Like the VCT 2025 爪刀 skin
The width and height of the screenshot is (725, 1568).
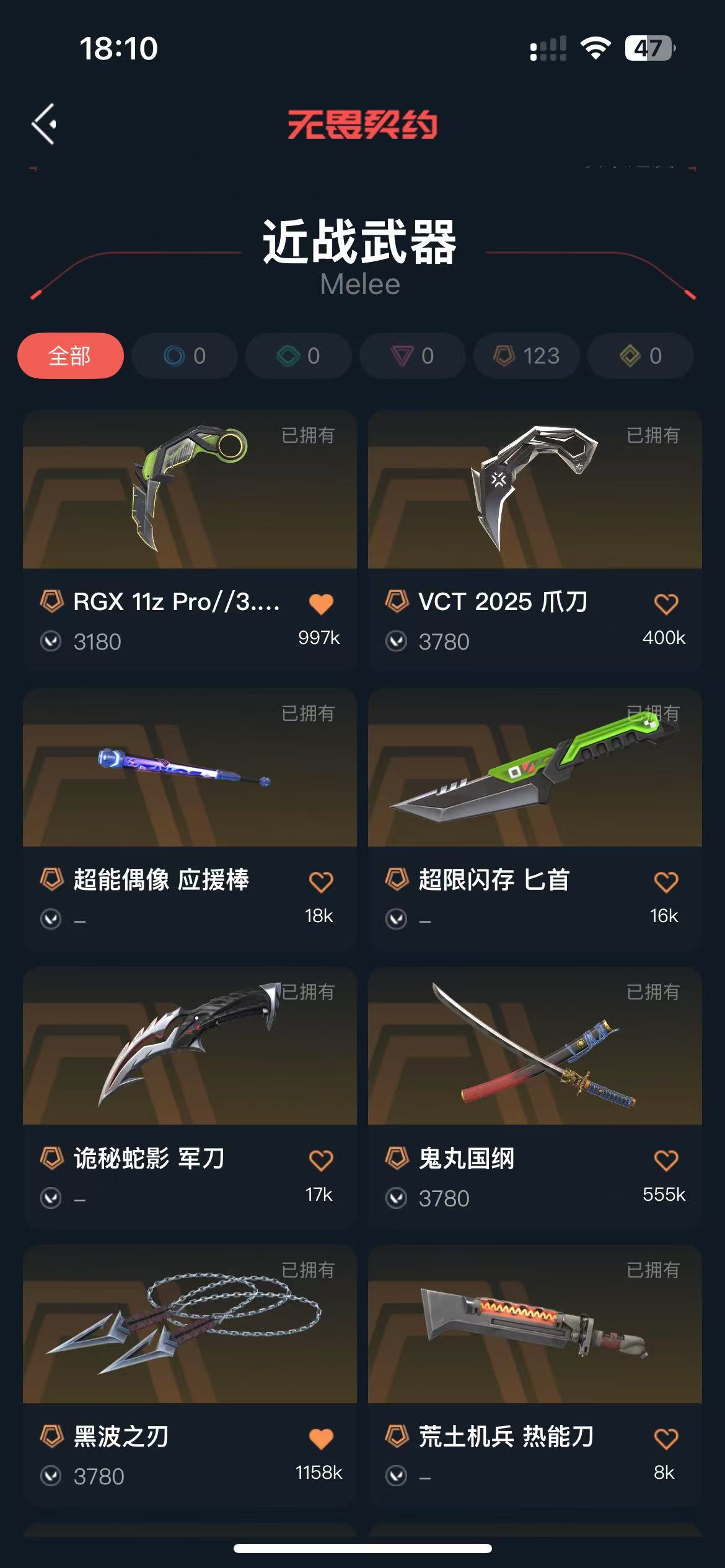(666, 603)
